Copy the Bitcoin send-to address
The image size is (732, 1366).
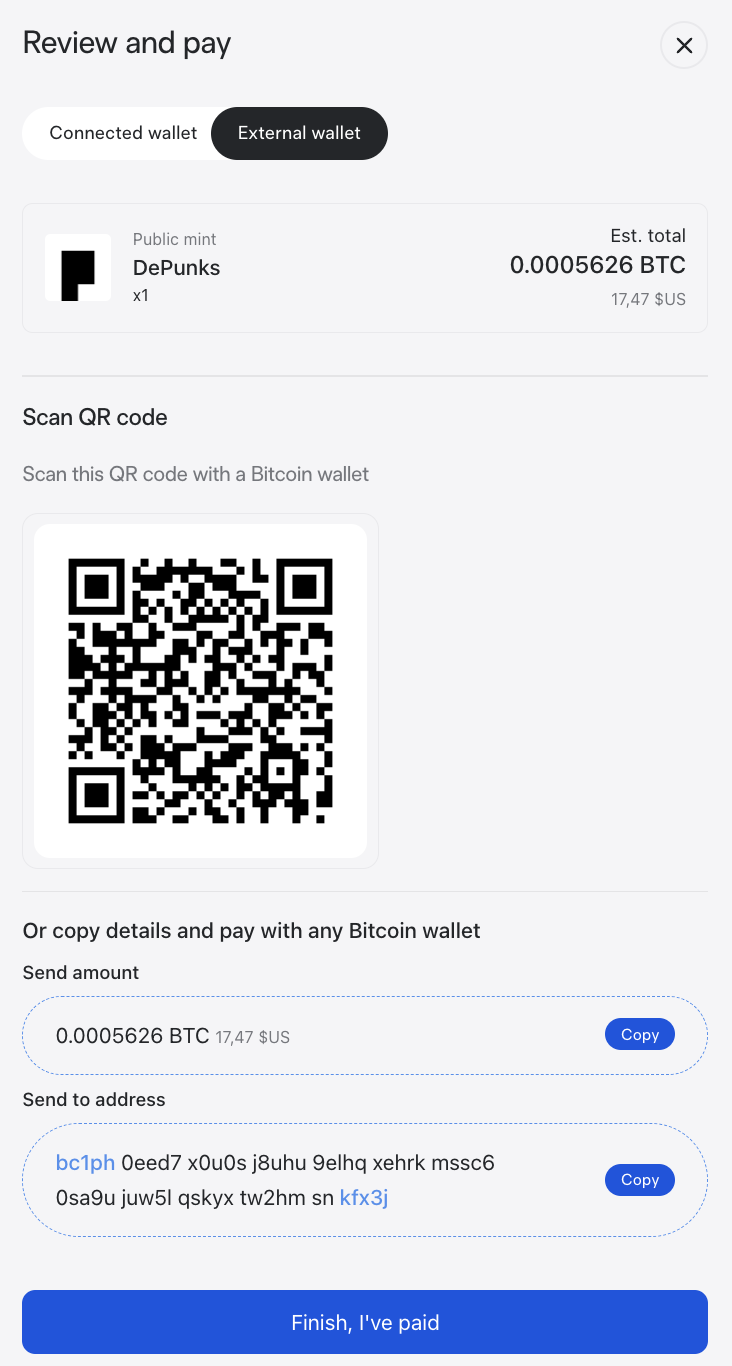pos(639,1180)
